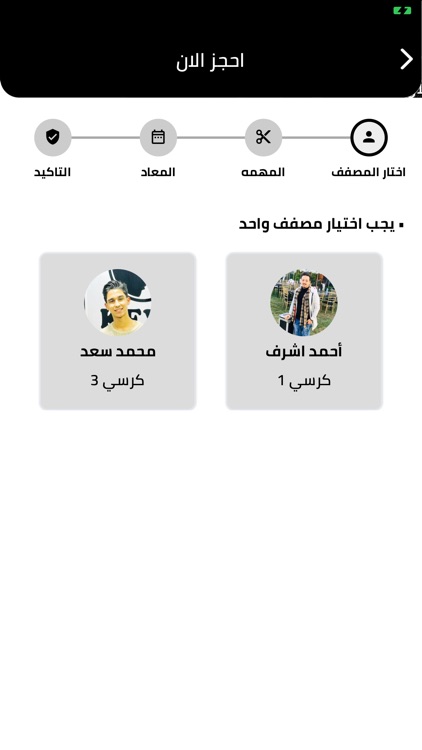
Task: Go to the التاكيد confirmation step
Action: 53,137
